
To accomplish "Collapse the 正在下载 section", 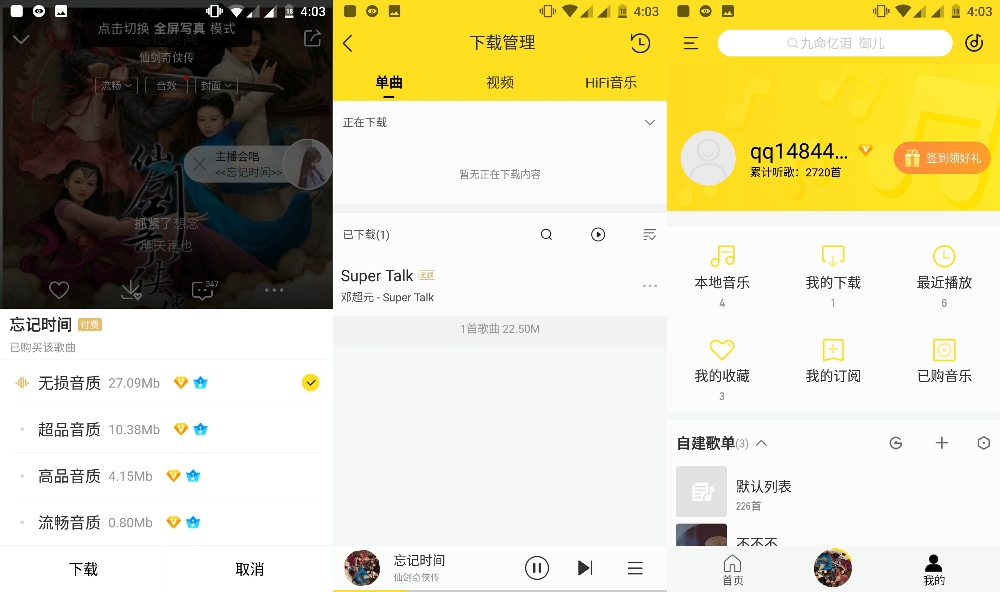I will pos(650,122).
